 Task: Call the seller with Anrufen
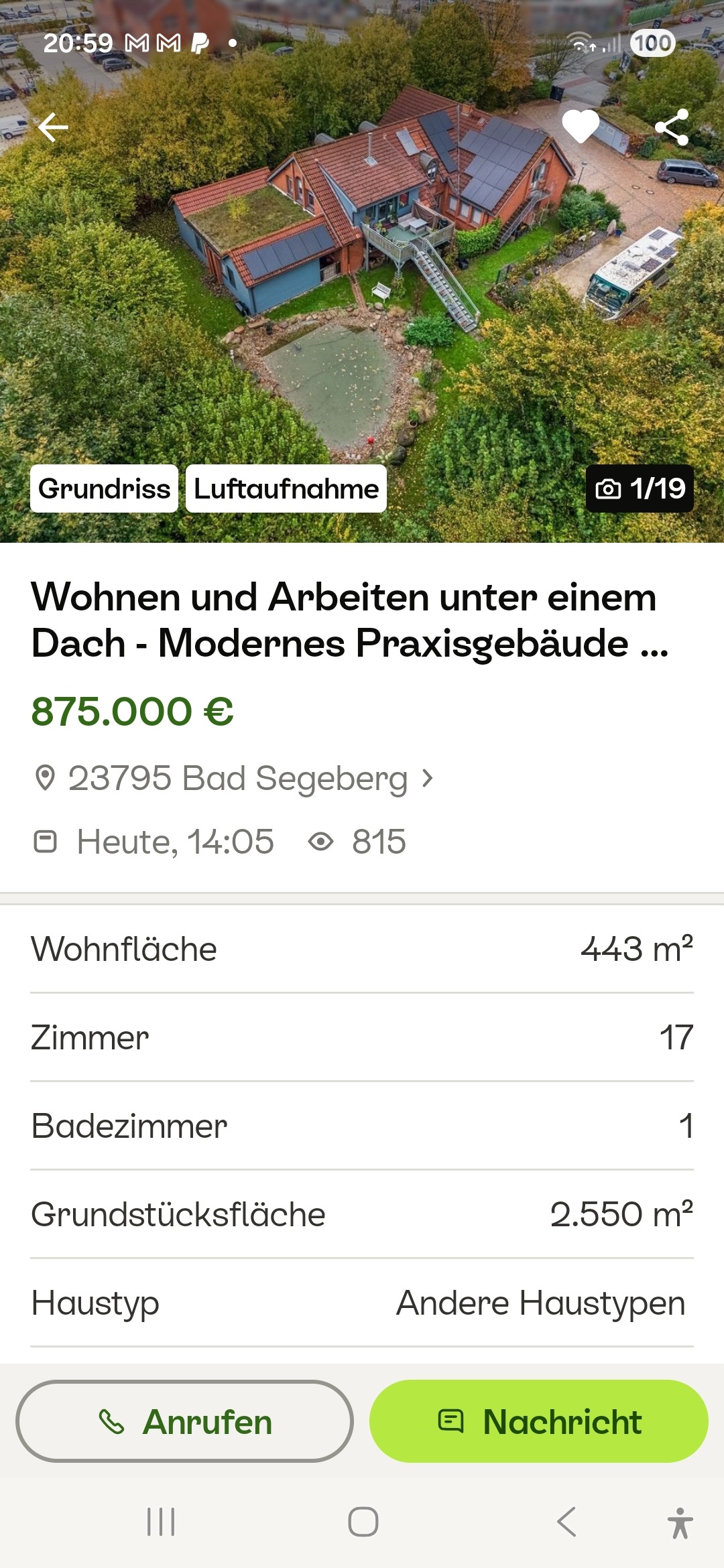click(x=185, y=1421)
